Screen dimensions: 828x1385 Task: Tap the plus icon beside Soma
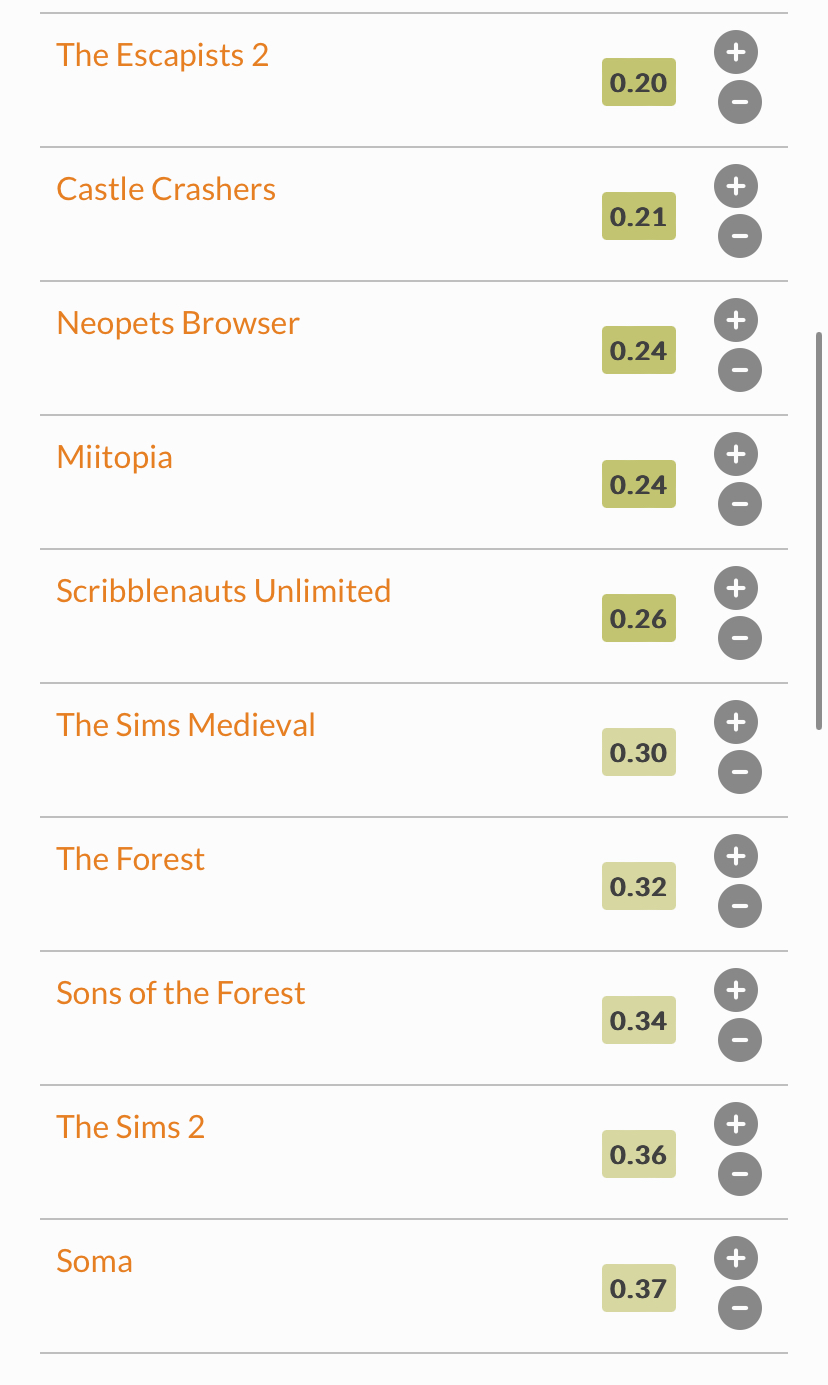pyautogui.click(x=736, y=1258)
